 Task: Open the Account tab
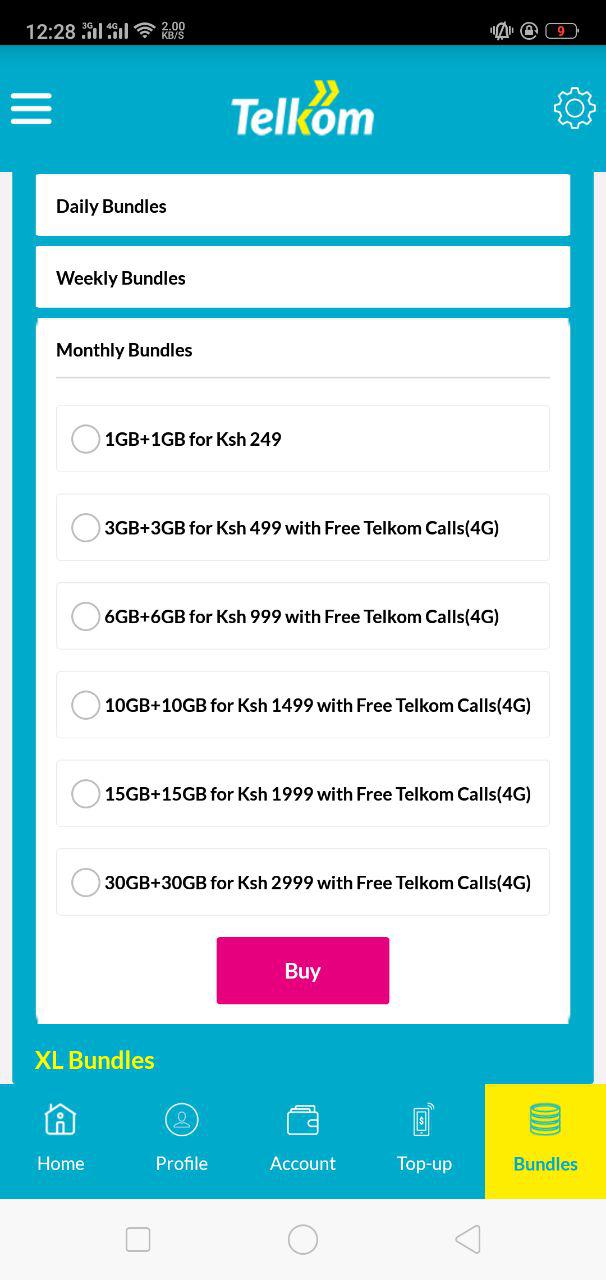[x=303, y=1141]
